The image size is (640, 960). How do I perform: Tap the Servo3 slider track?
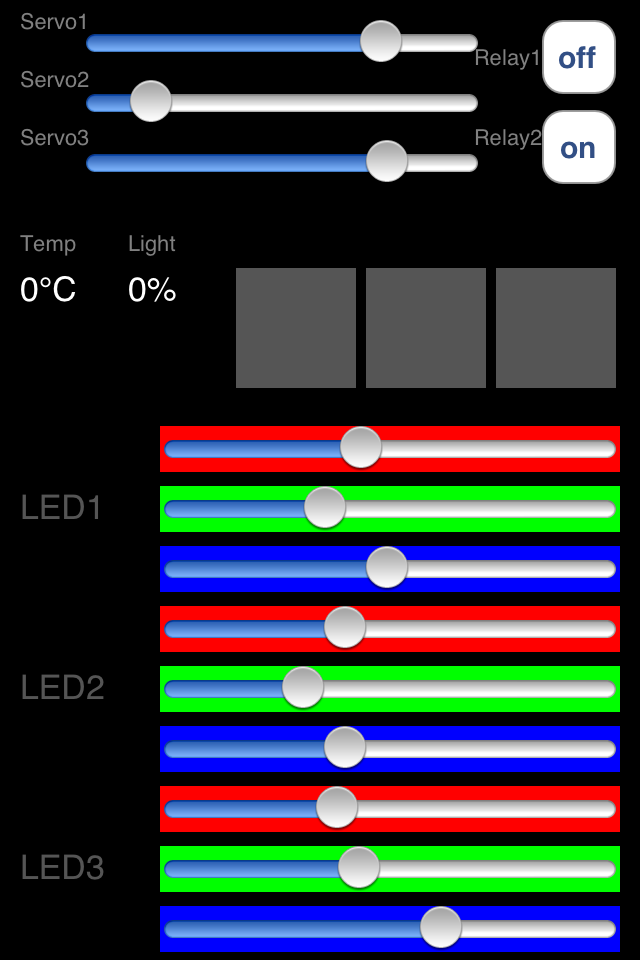[281, 162]
